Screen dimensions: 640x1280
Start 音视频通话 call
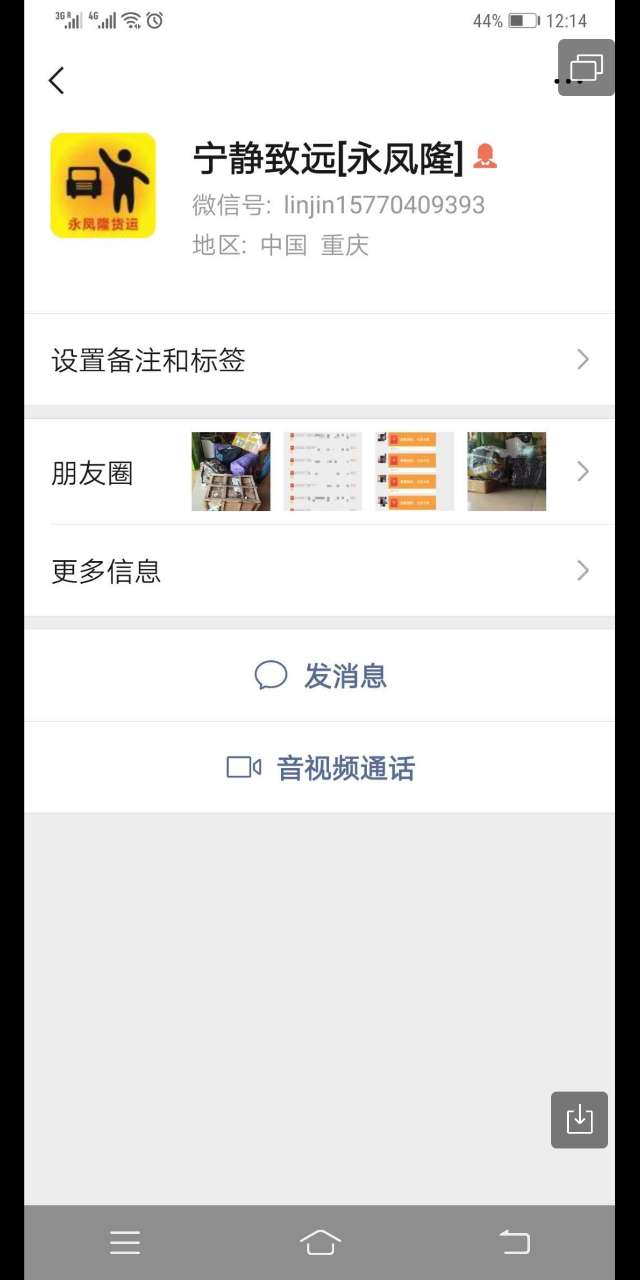(320, 768)
